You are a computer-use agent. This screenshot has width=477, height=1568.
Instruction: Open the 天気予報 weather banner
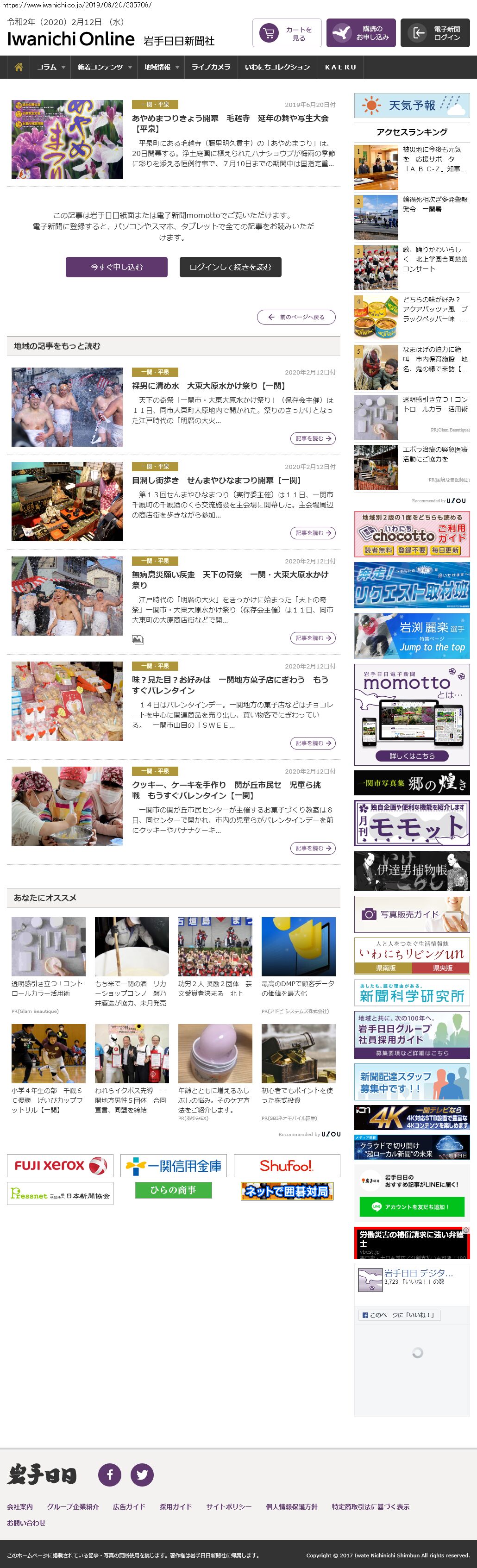point(412,105)
